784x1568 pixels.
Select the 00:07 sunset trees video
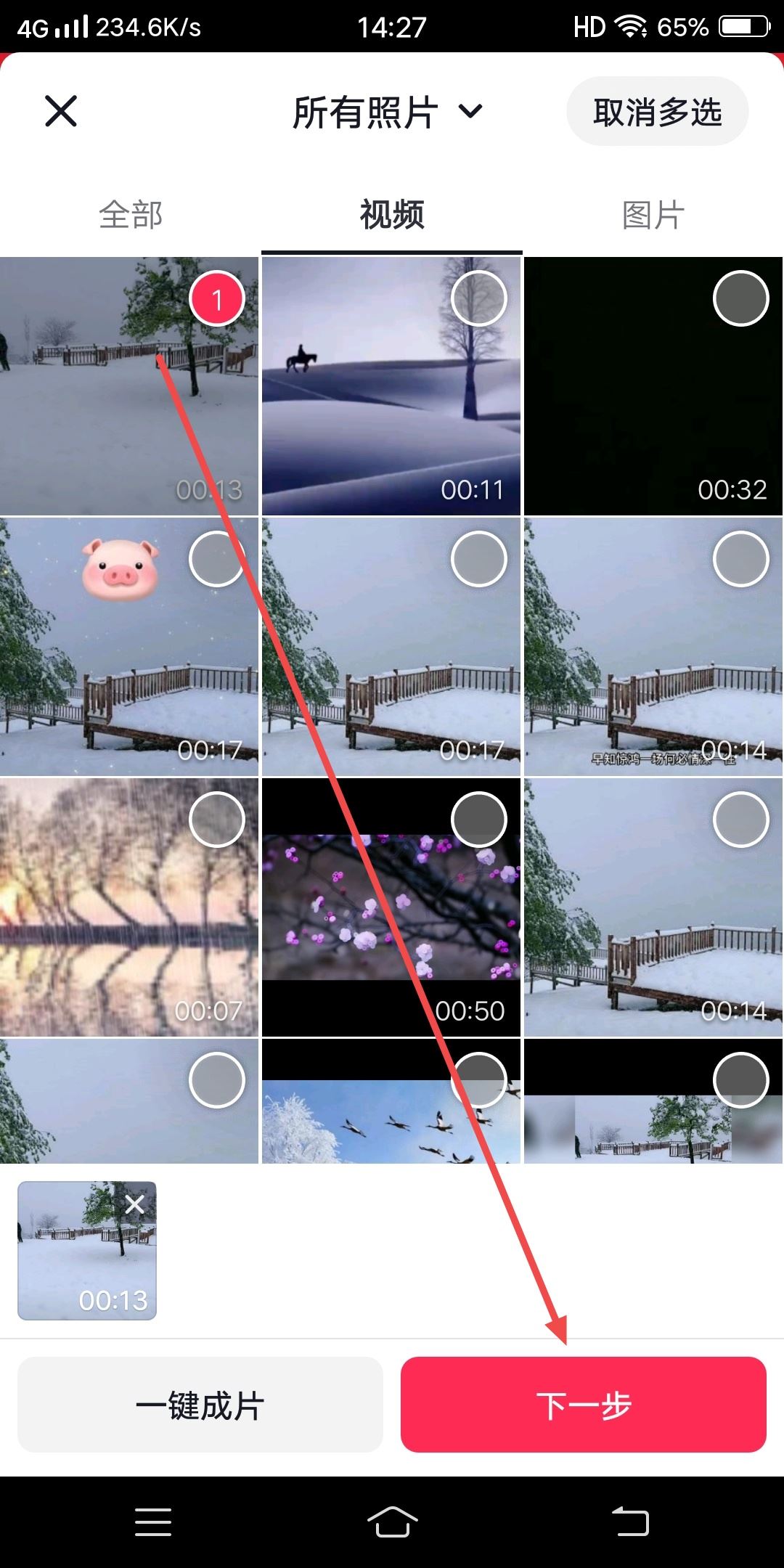(x=216, y=820)
